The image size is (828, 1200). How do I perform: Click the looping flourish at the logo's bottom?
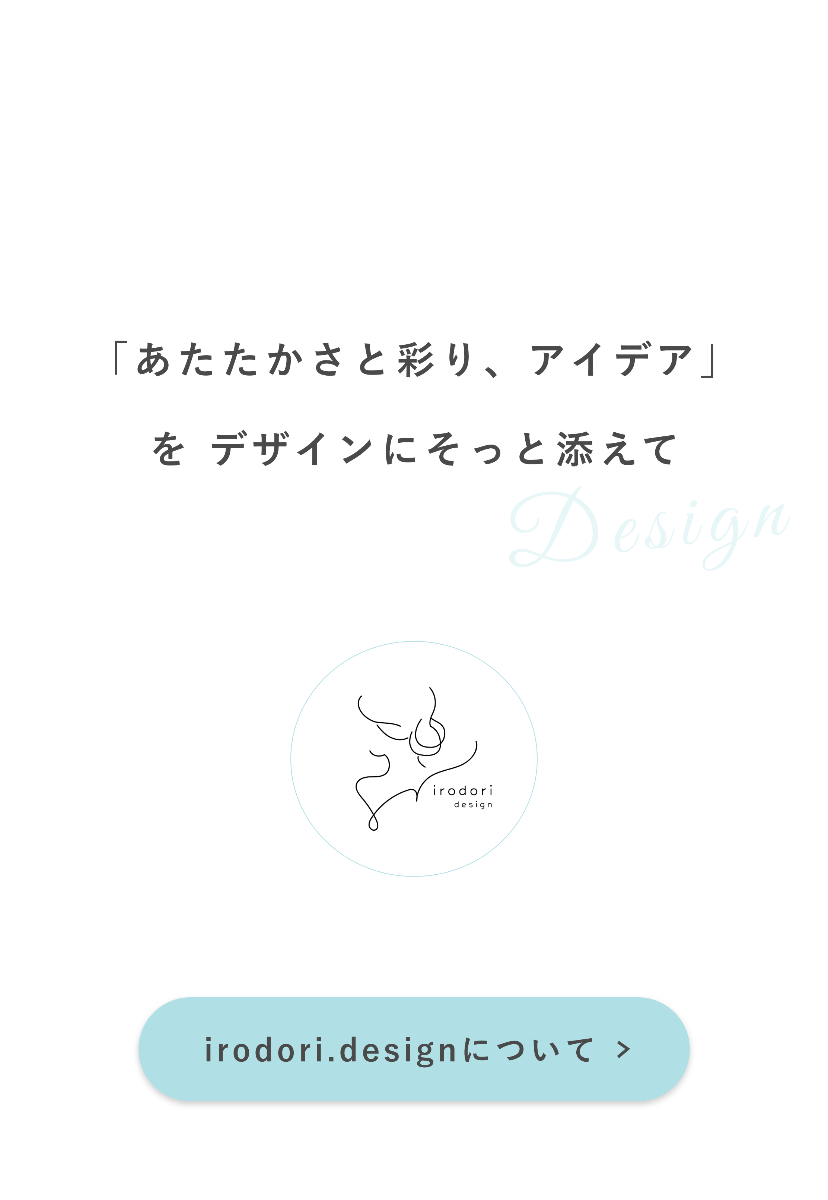point(374,822)
